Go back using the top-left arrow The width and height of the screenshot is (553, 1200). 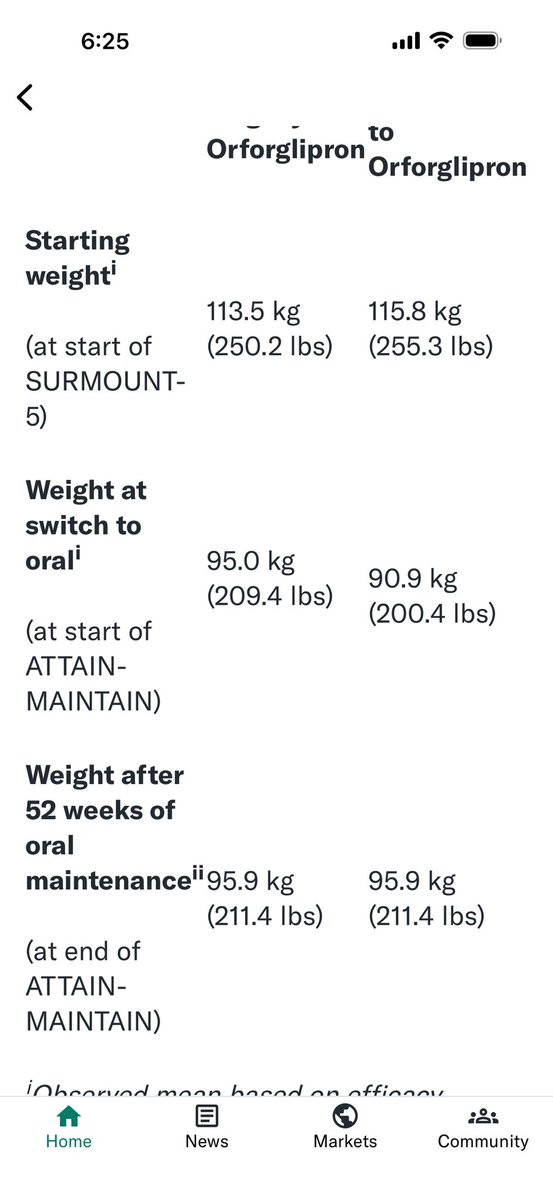point(25,97)
